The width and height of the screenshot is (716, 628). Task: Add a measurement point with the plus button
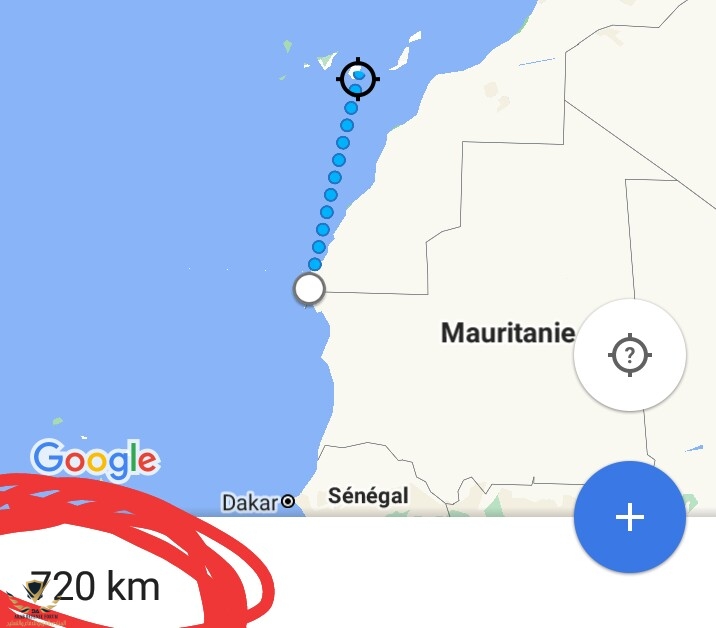(629, 517)
